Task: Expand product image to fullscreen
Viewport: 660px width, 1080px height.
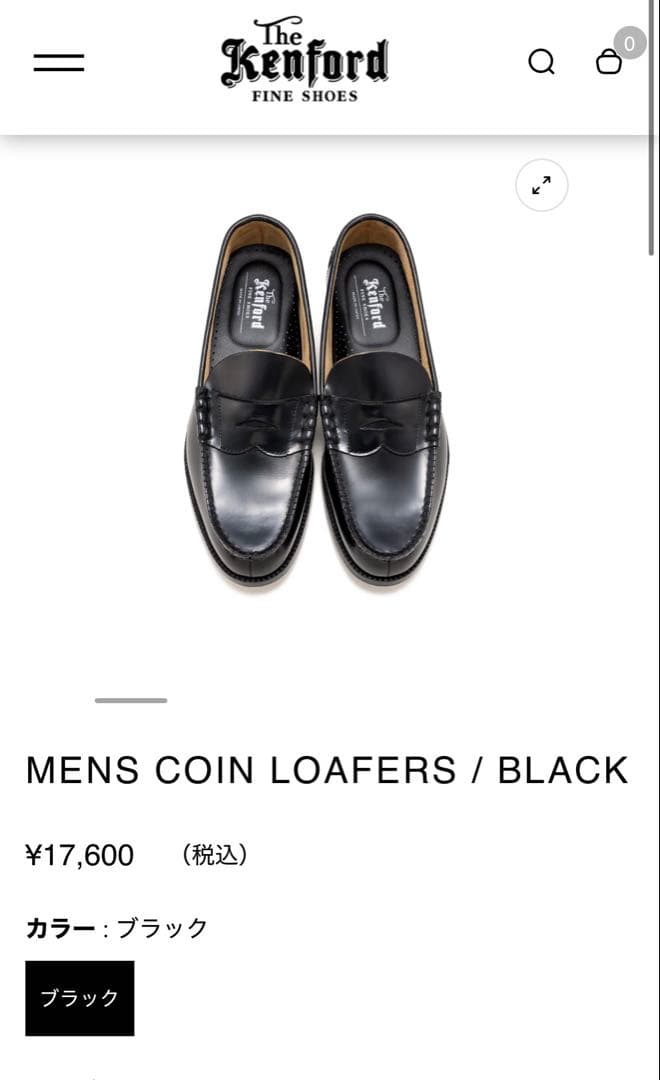Action: 541,185
